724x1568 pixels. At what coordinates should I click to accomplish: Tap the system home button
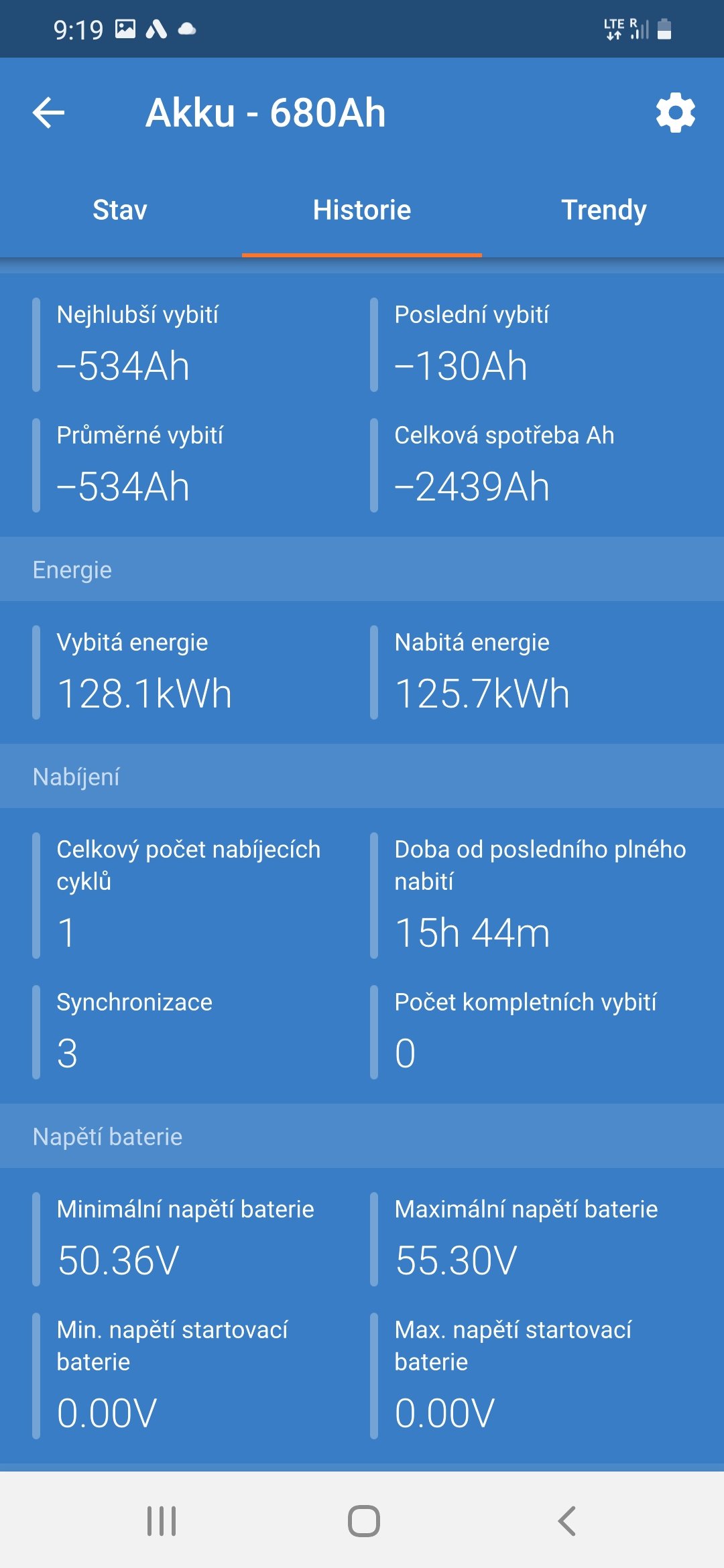point(363,1520)
